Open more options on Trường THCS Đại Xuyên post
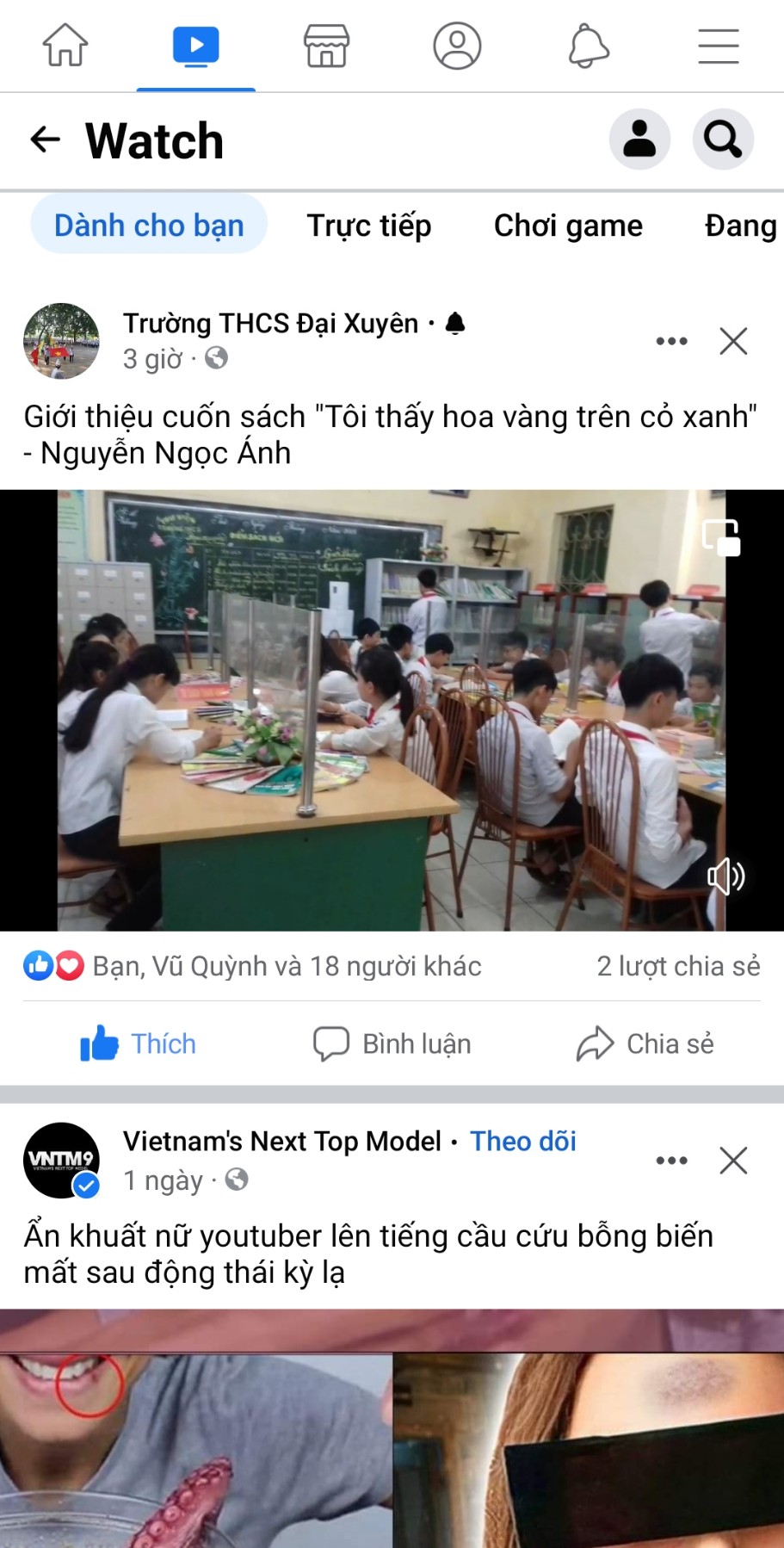This screenshot has height=1548, width=784. coord(671,341)
